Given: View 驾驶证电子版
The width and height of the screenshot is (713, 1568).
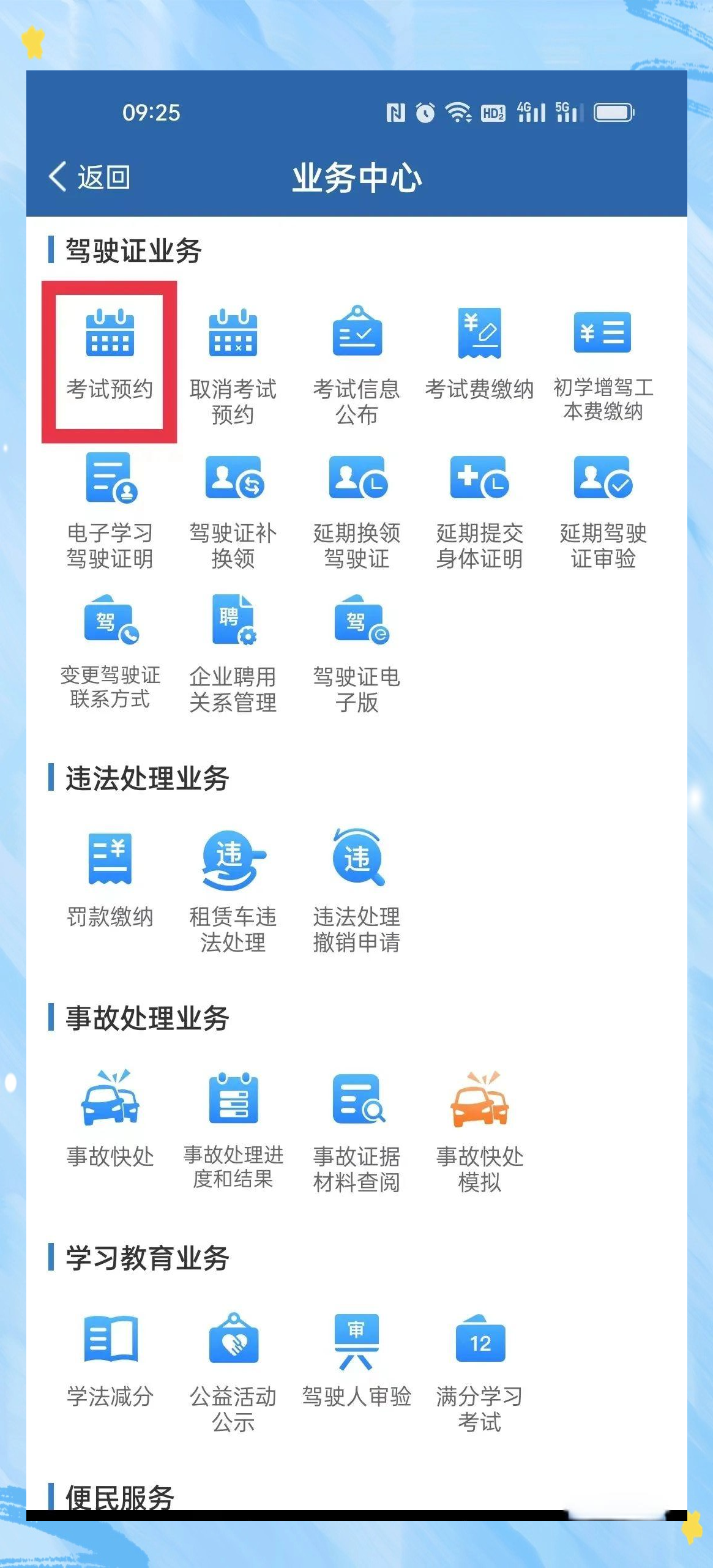Looking at the screenshot, I should coord(357,652).
